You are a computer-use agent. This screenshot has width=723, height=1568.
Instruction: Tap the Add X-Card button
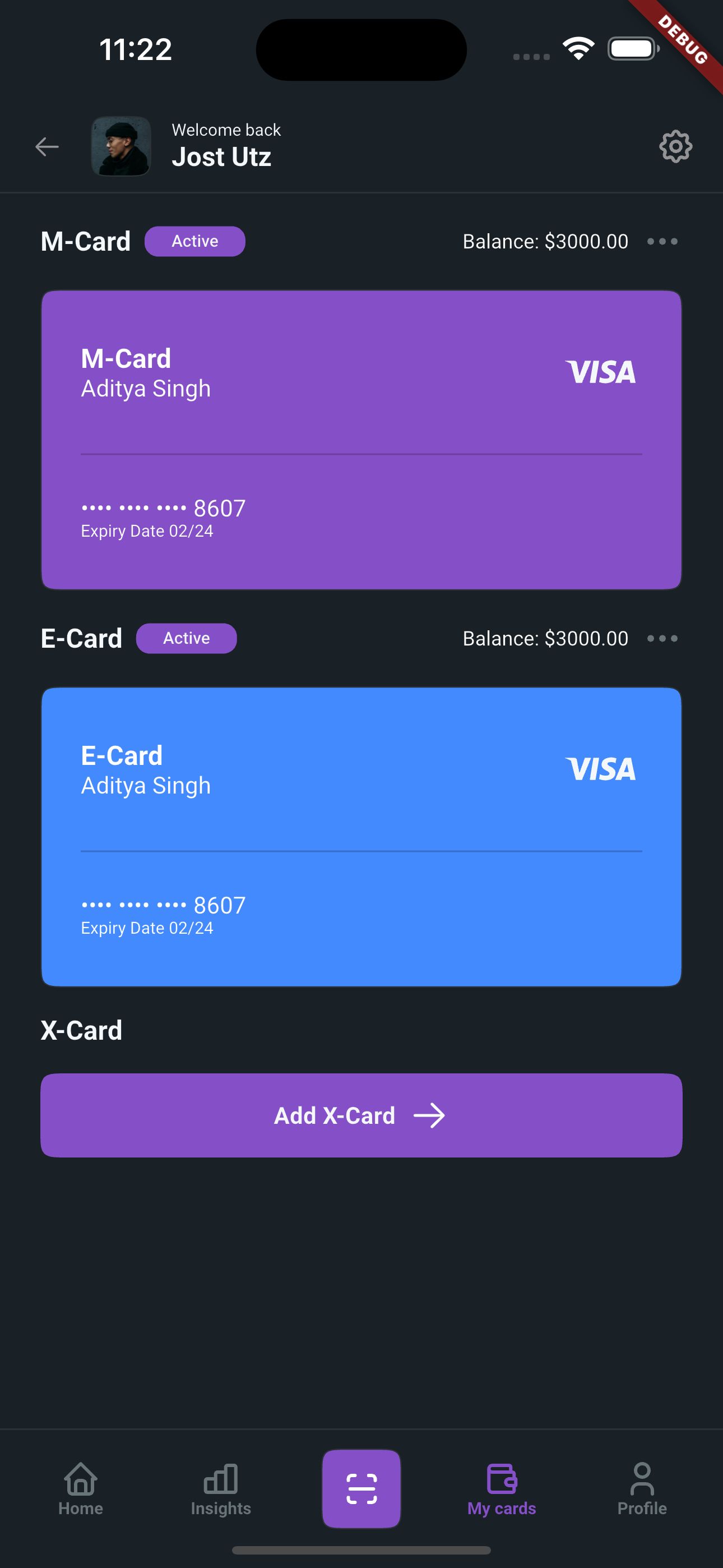[x=361, y=1115]
